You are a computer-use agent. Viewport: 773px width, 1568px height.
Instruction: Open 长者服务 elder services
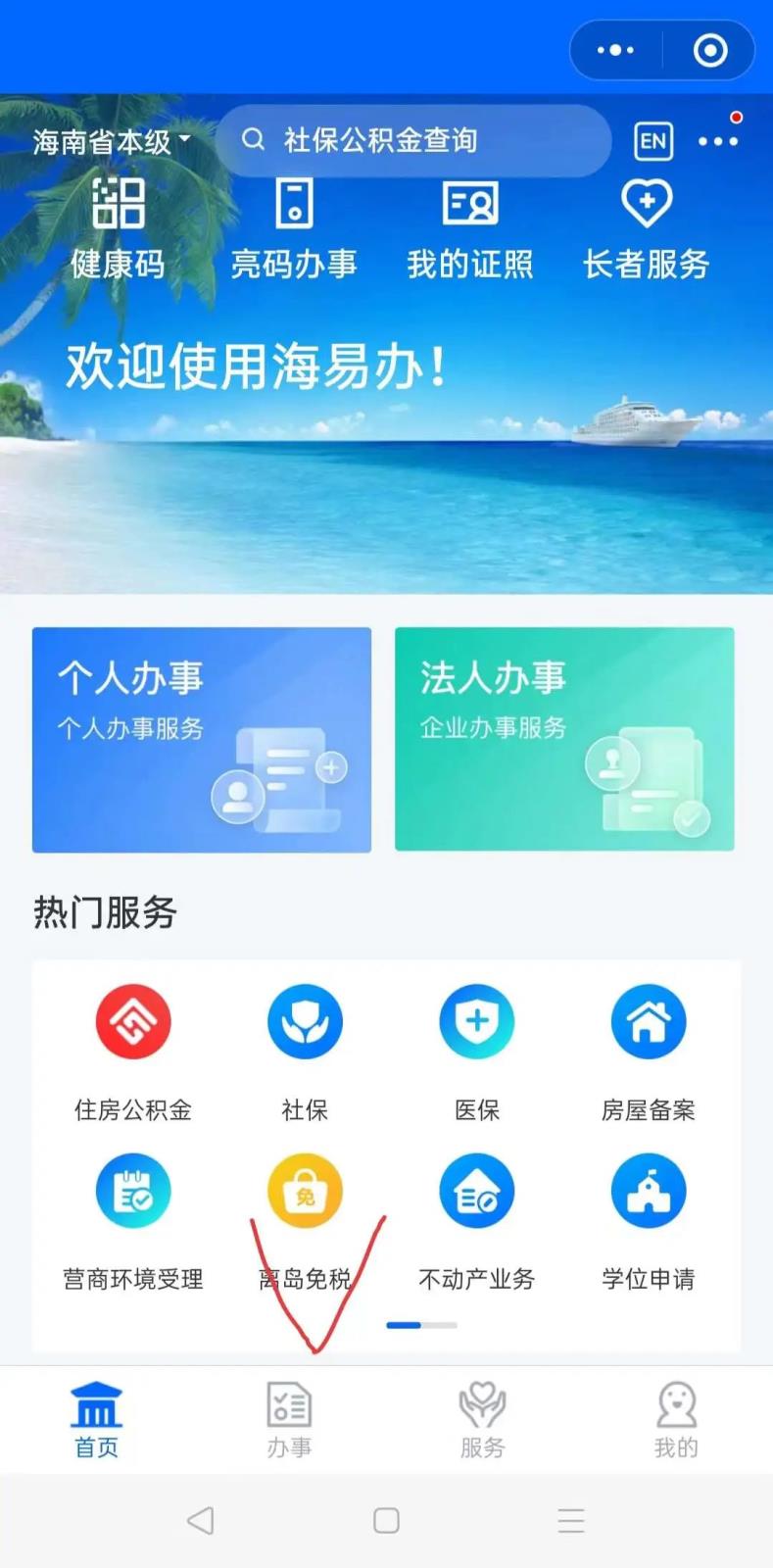click(647, 228)
